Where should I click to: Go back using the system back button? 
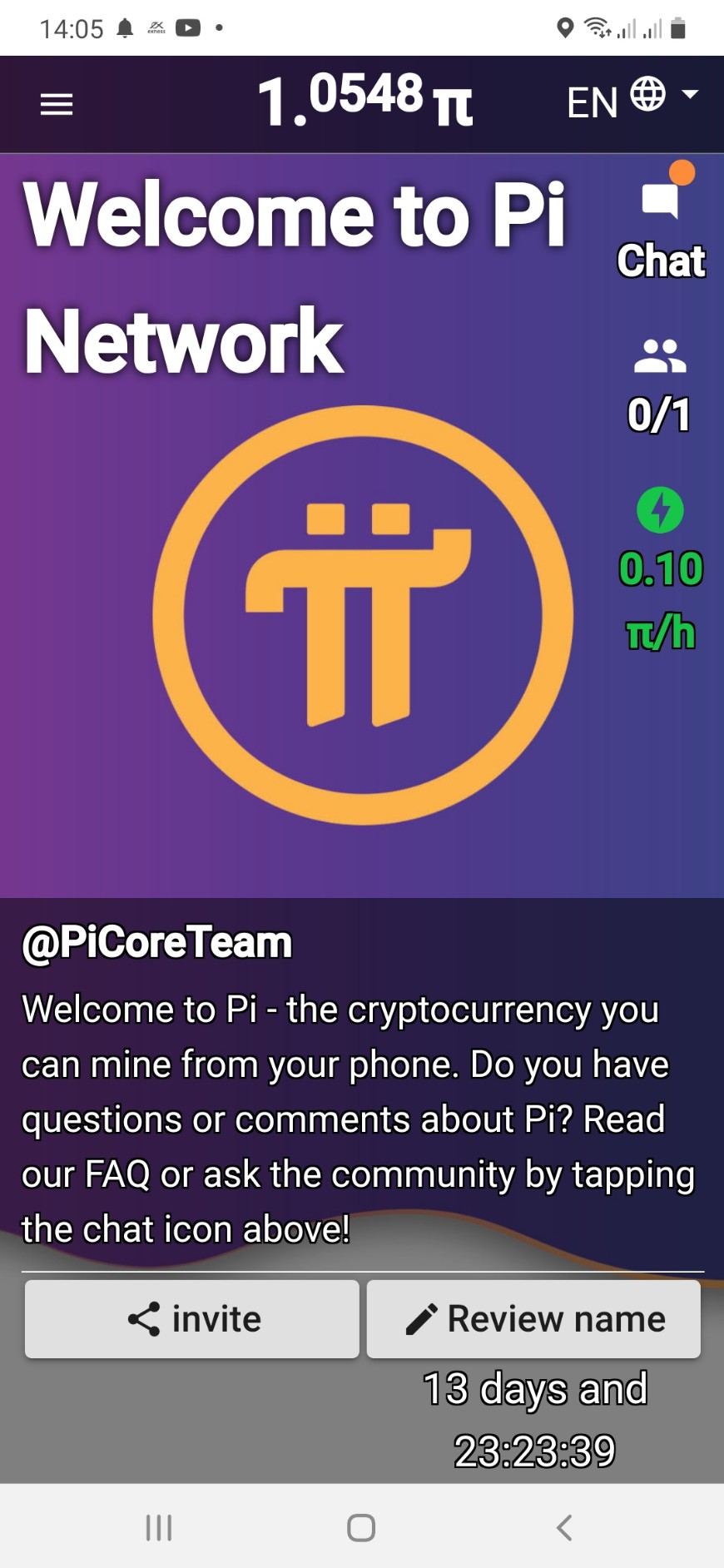pos(564,1528)
